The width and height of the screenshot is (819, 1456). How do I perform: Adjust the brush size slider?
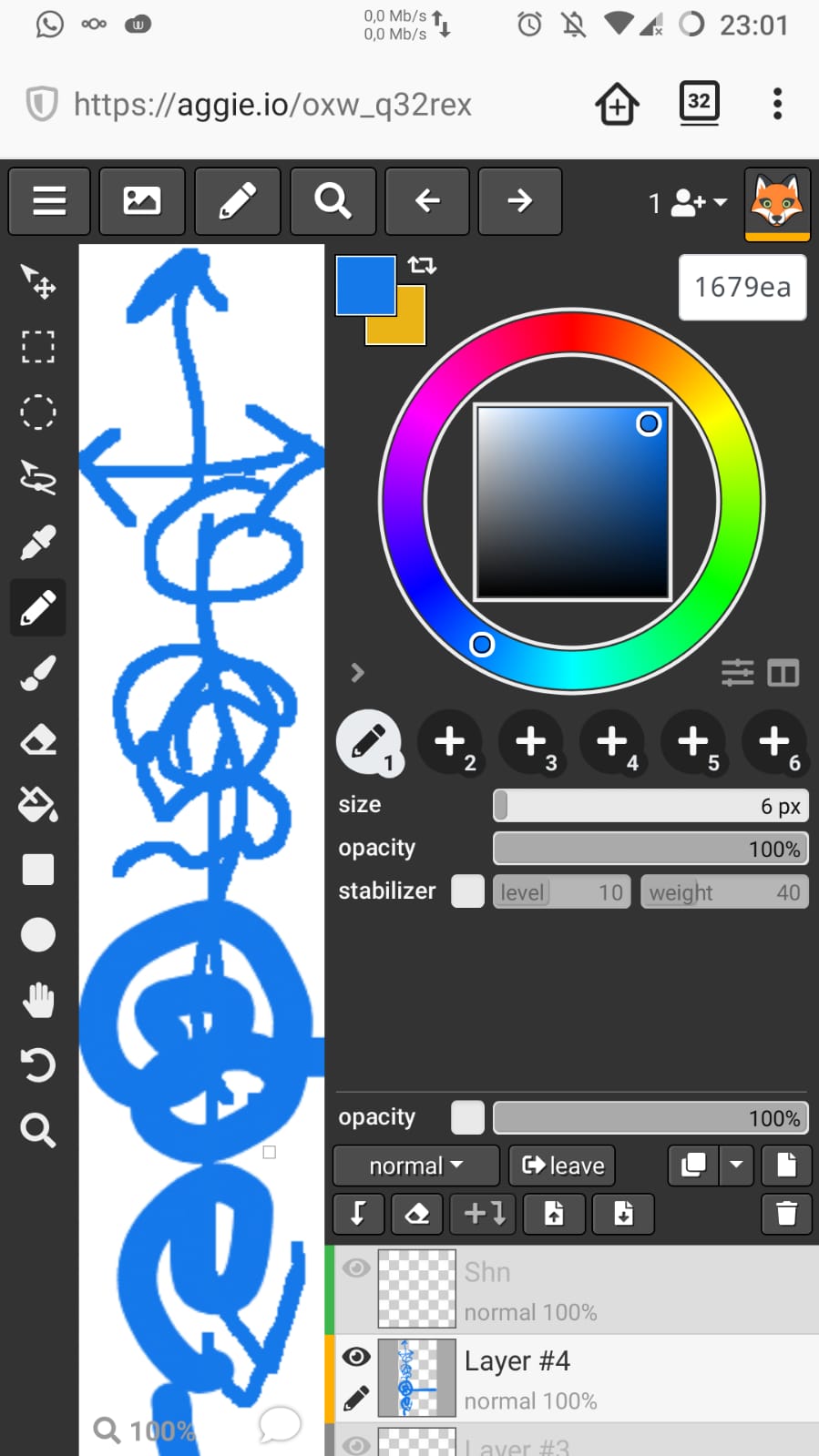click(650, 806)
